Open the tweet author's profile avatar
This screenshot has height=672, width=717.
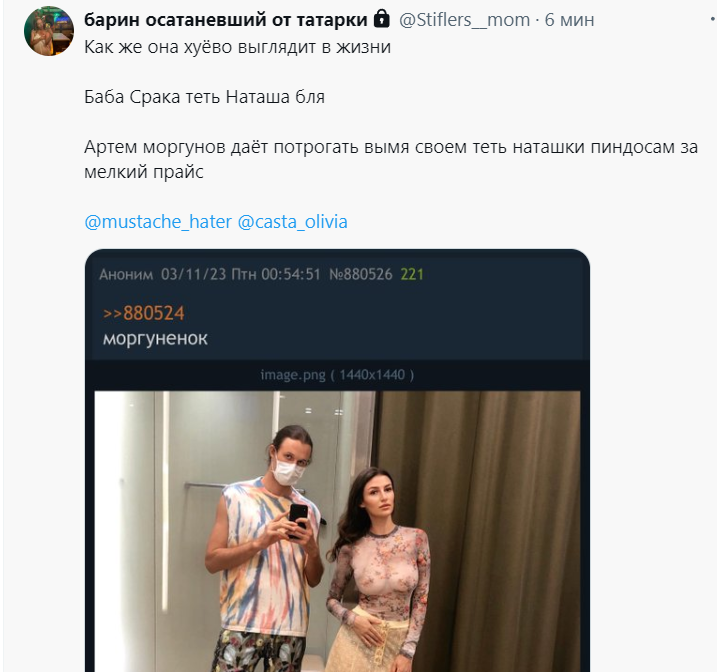(48, 30)
